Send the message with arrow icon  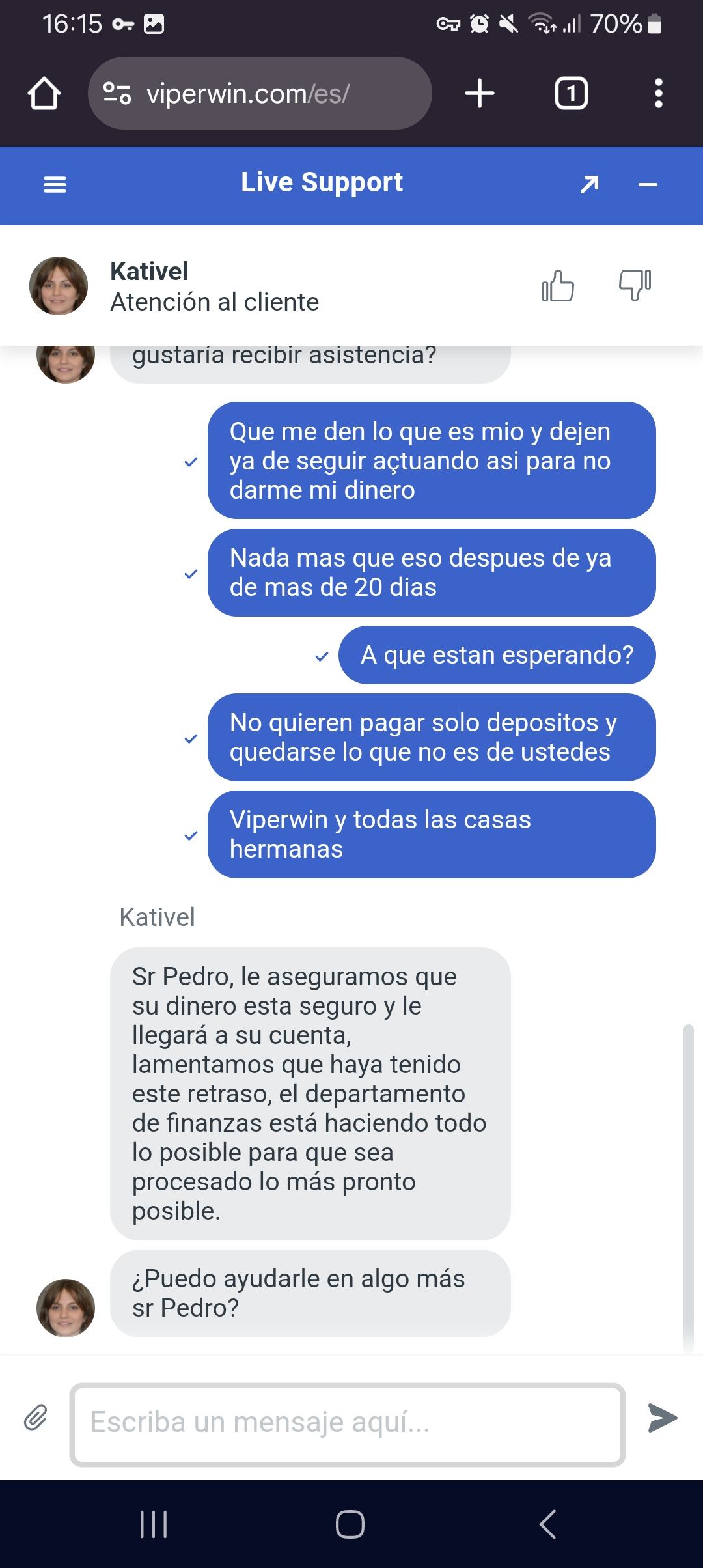click(x=663, y=1418)
